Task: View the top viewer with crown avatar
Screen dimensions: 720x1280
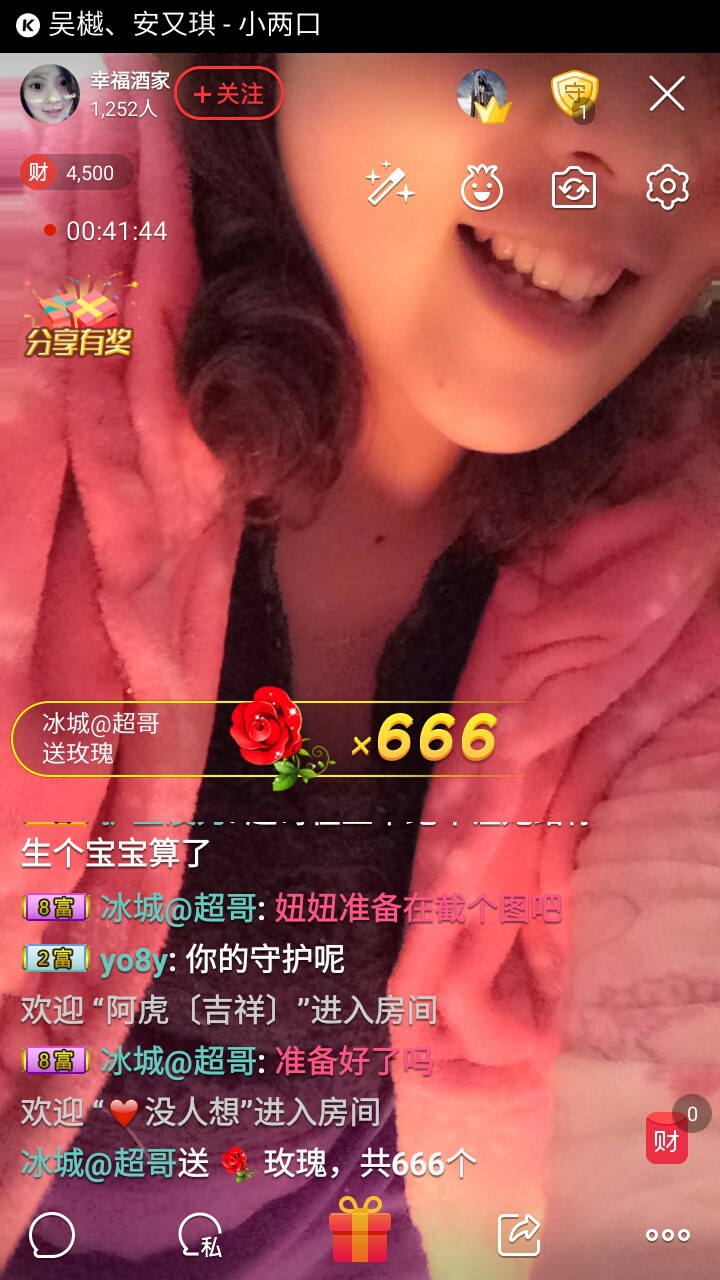Action: 482,94
